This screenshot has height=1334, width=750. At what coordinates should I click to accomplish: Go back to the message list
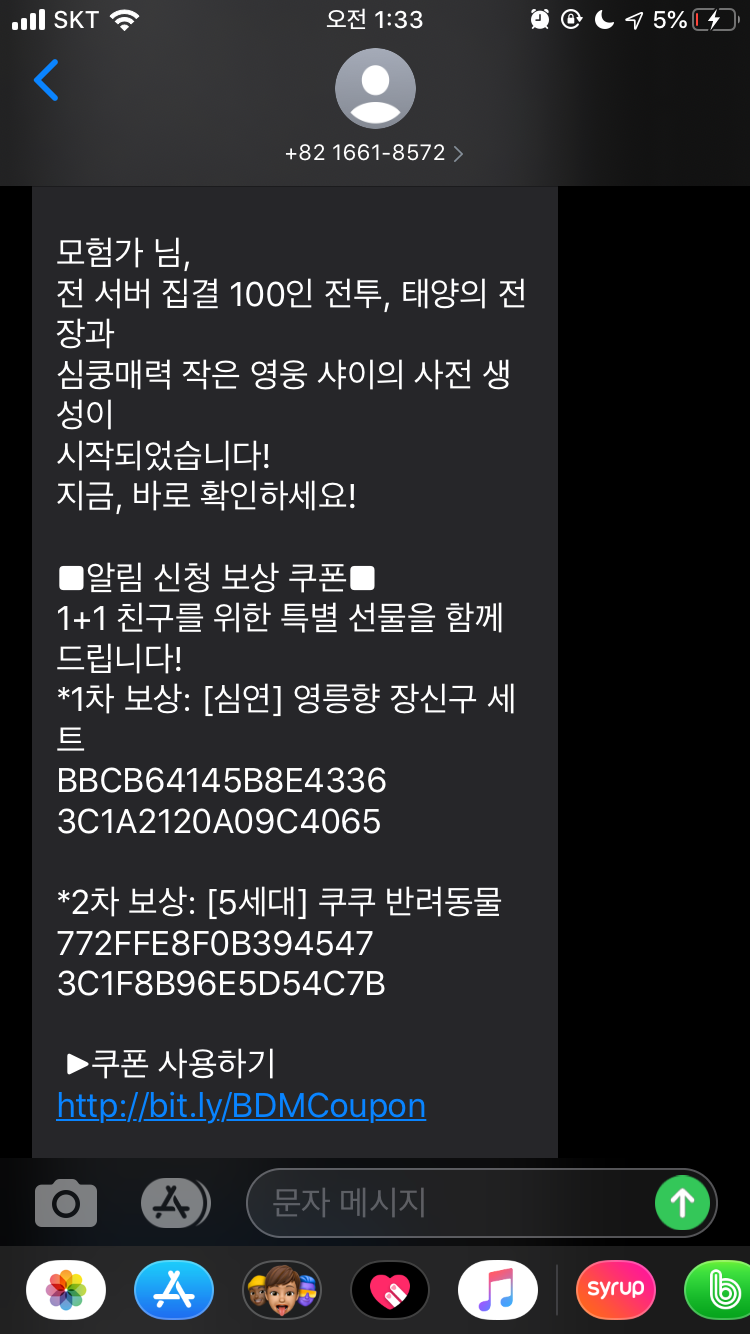[x=46, y=80]
